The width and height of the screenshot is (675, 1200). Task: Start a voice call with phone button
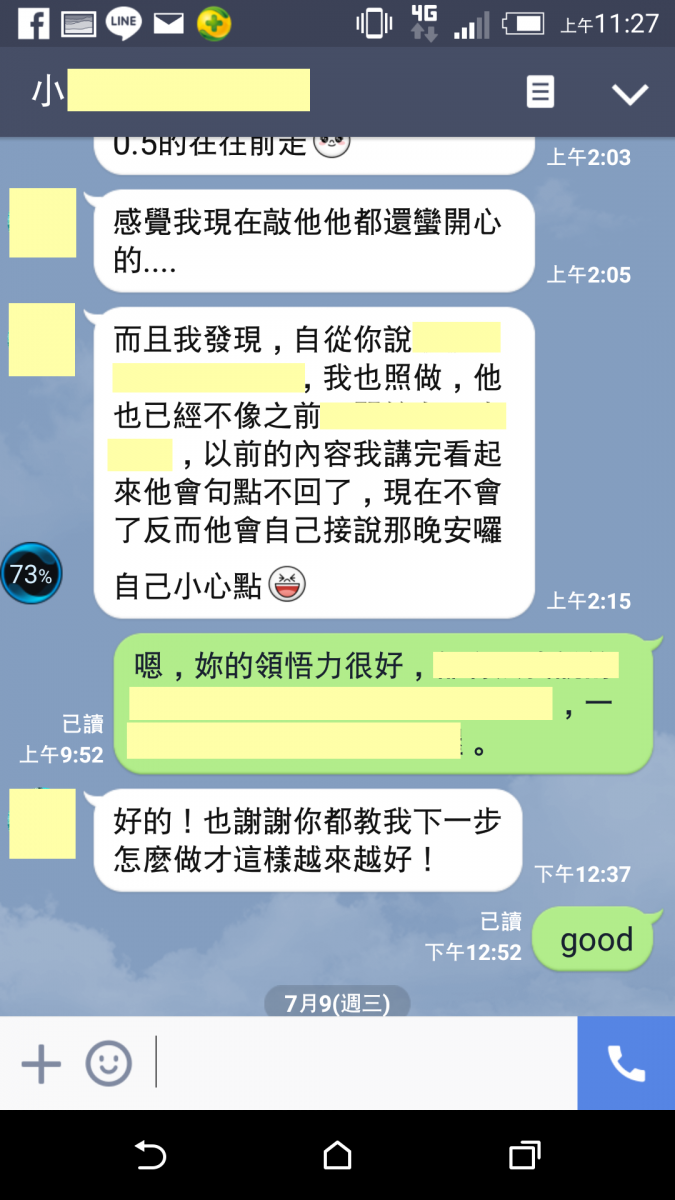click(x=626, y=1063)
